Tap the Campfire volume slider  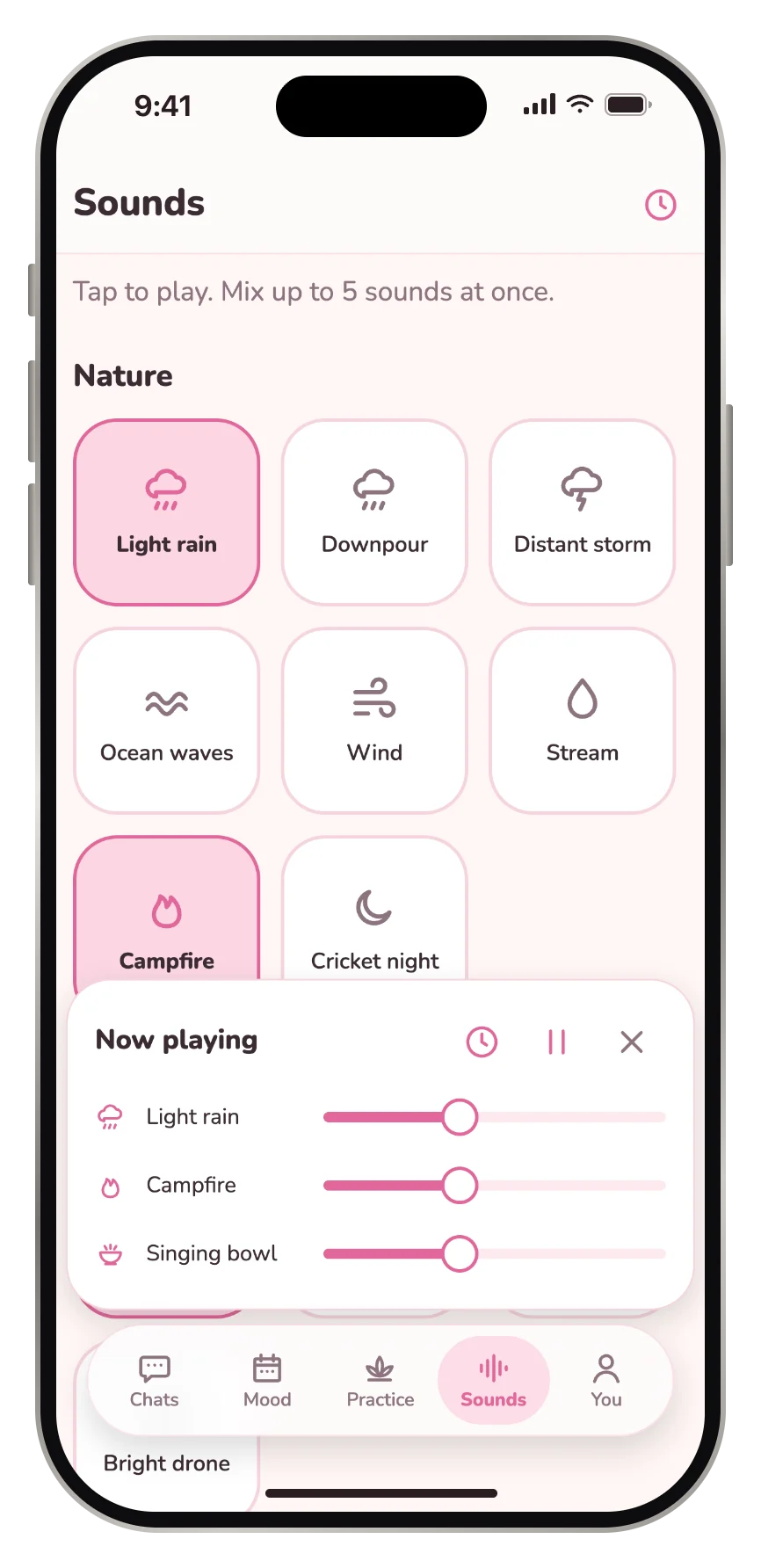click(495, 1185)
